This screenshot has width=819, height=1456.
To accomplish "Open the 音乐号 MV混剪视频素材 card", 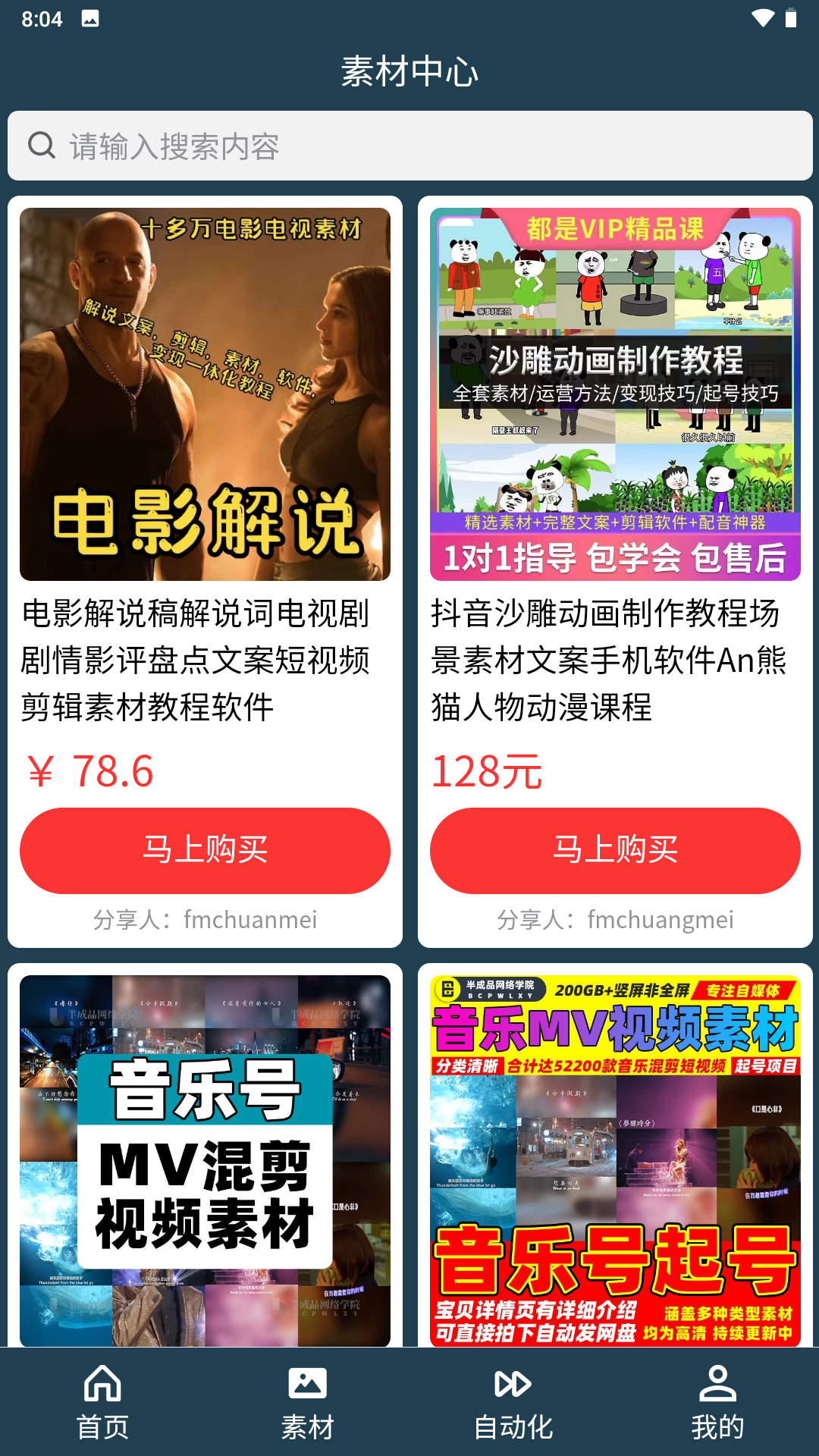I will tap(205, 1160).
